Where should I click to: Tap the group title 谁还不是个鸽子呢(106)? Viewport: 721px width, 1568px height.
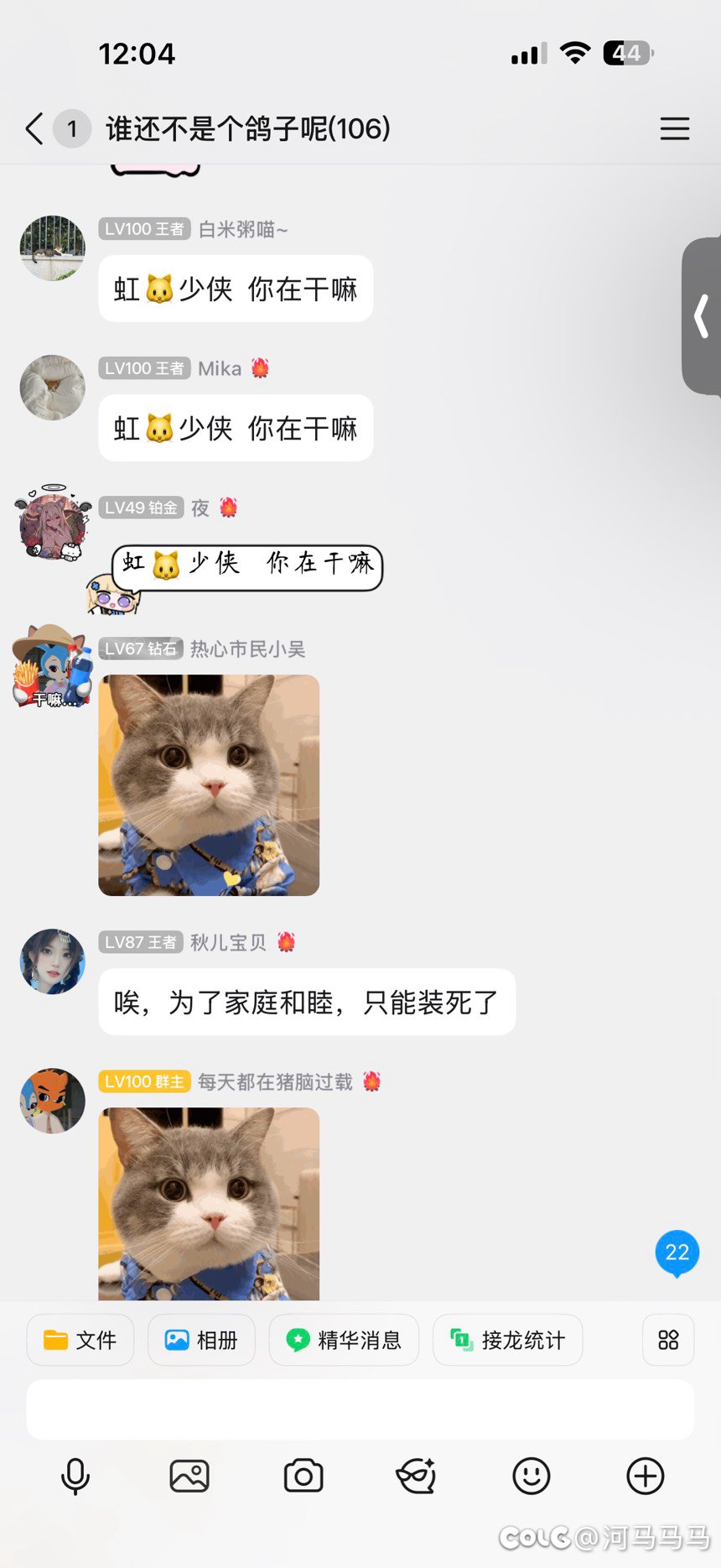(x=247, y=129)
